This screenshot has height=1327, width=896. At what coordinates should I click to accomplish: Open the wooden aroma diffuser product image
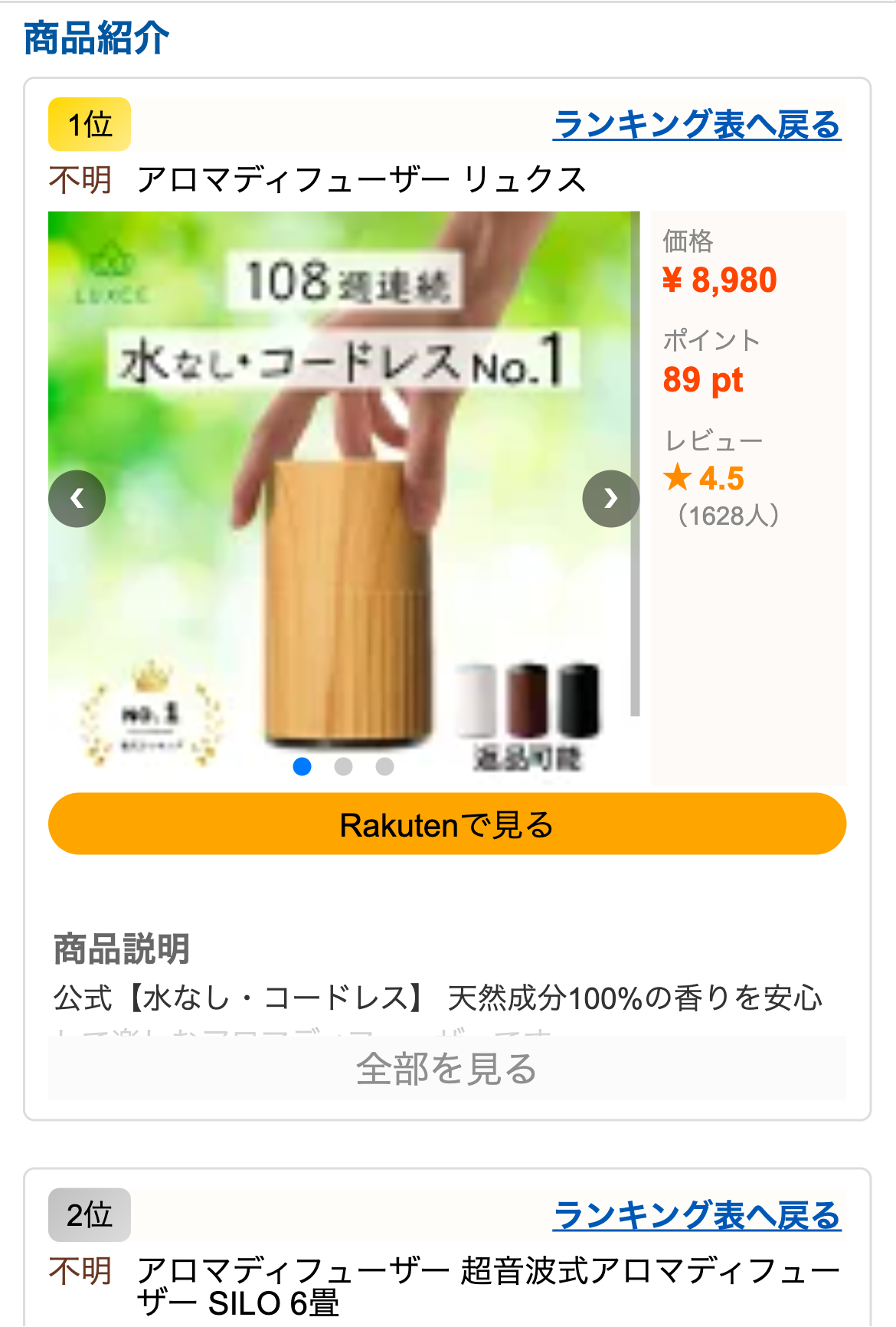[345, 598]
